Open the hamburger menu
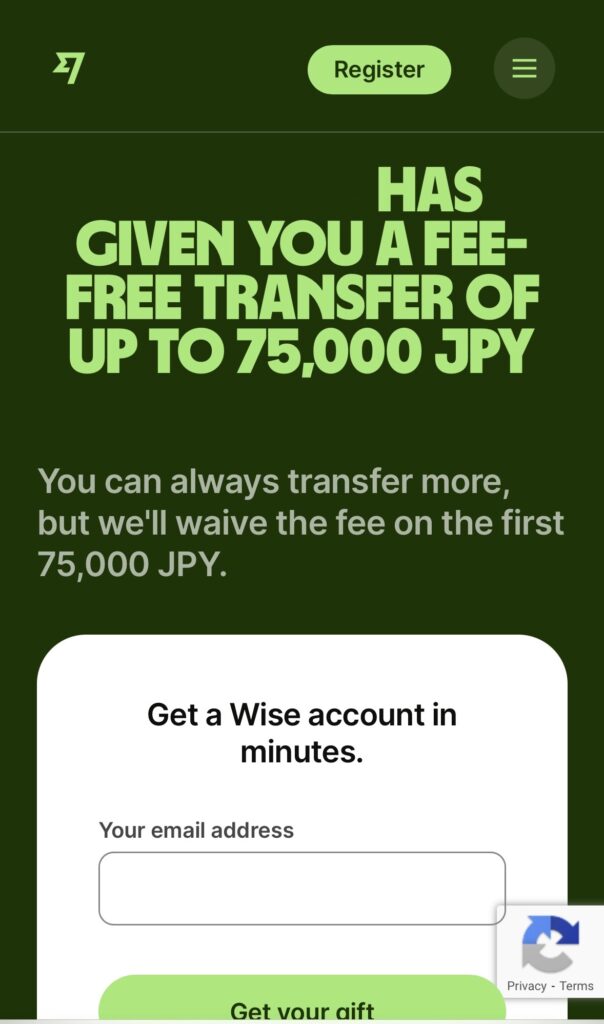This screenshot has height=1024, width=604. click(524, 68)
